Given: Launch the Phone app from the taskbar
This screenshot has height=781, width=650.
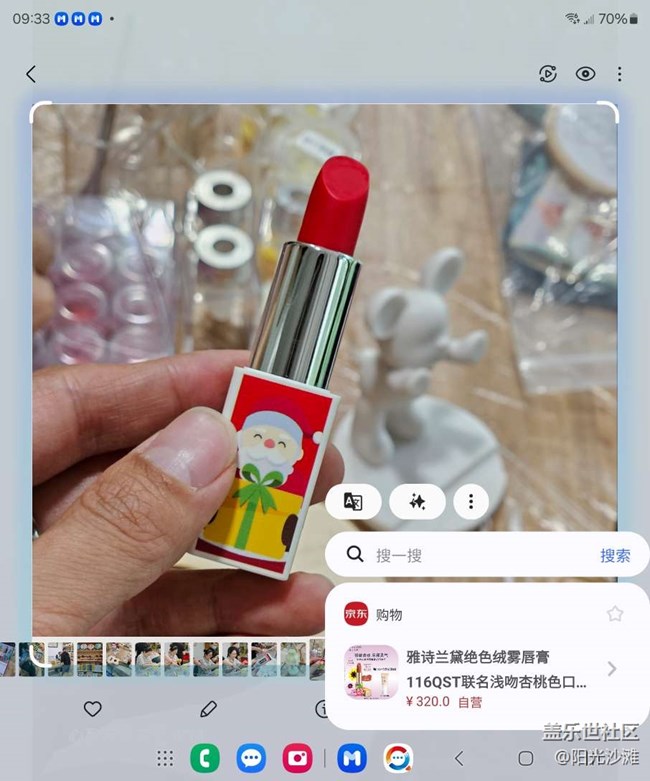Looking at the screenshot, I should [x=205, y=758].
